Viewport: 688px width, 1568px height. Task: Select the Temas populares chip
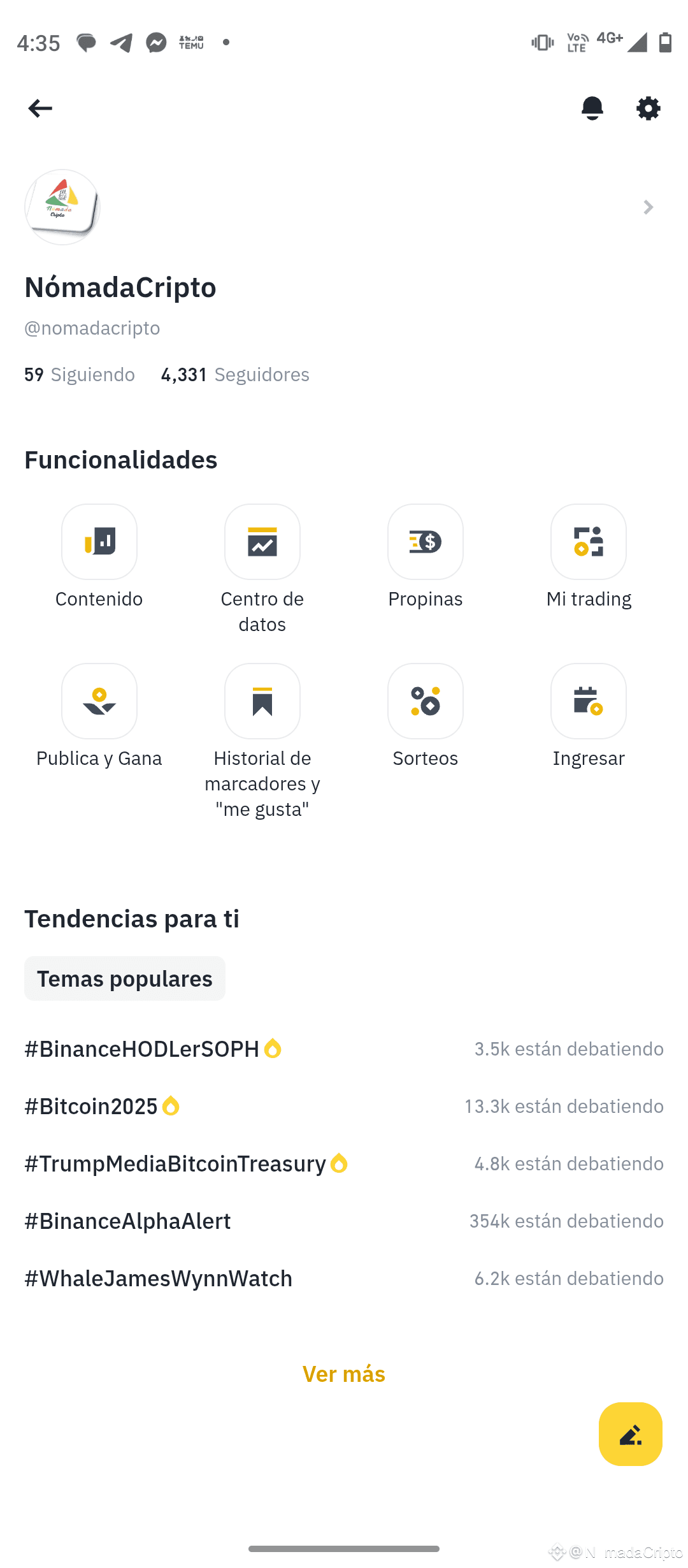pos(125,978)
